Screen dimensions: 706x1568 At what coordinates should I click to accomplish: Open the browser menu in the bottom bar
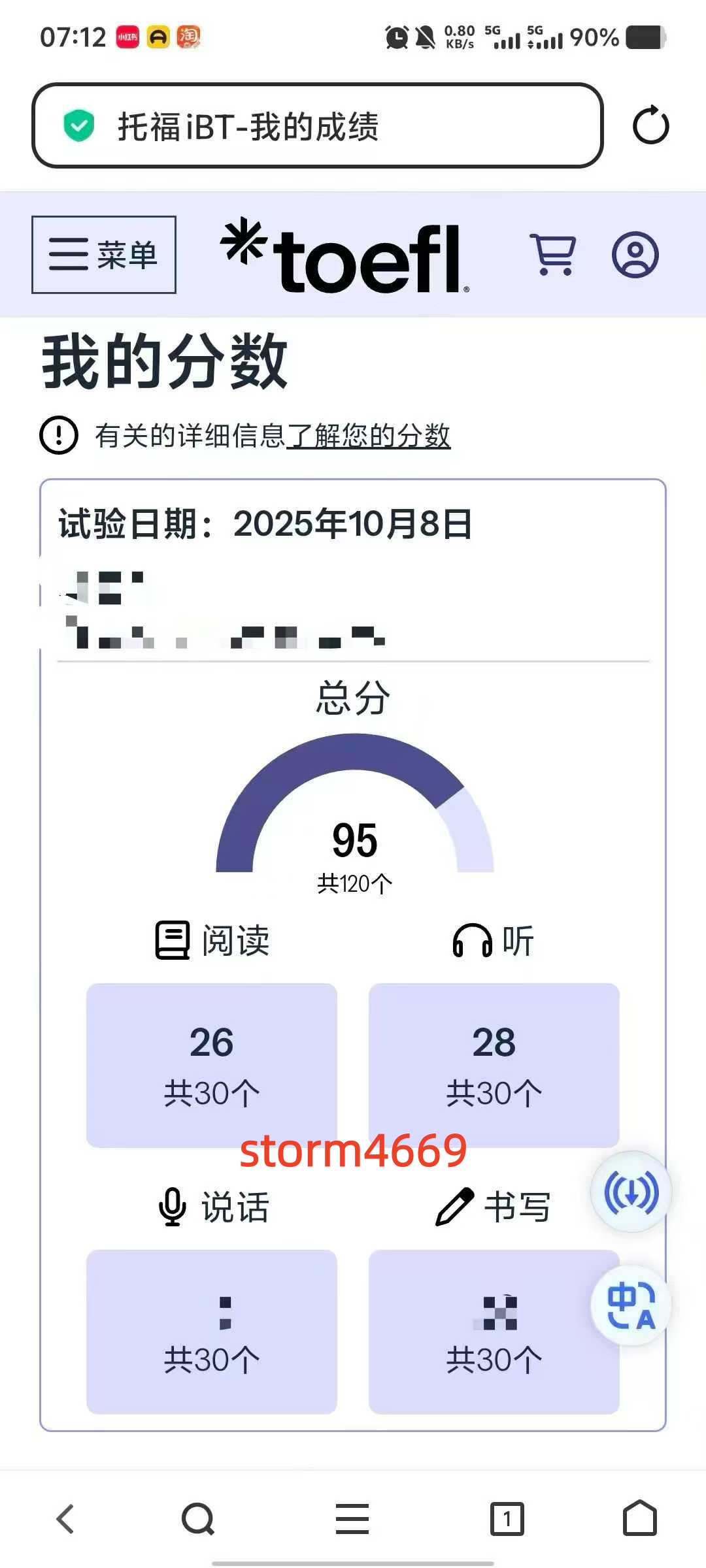click(352, 1518)
